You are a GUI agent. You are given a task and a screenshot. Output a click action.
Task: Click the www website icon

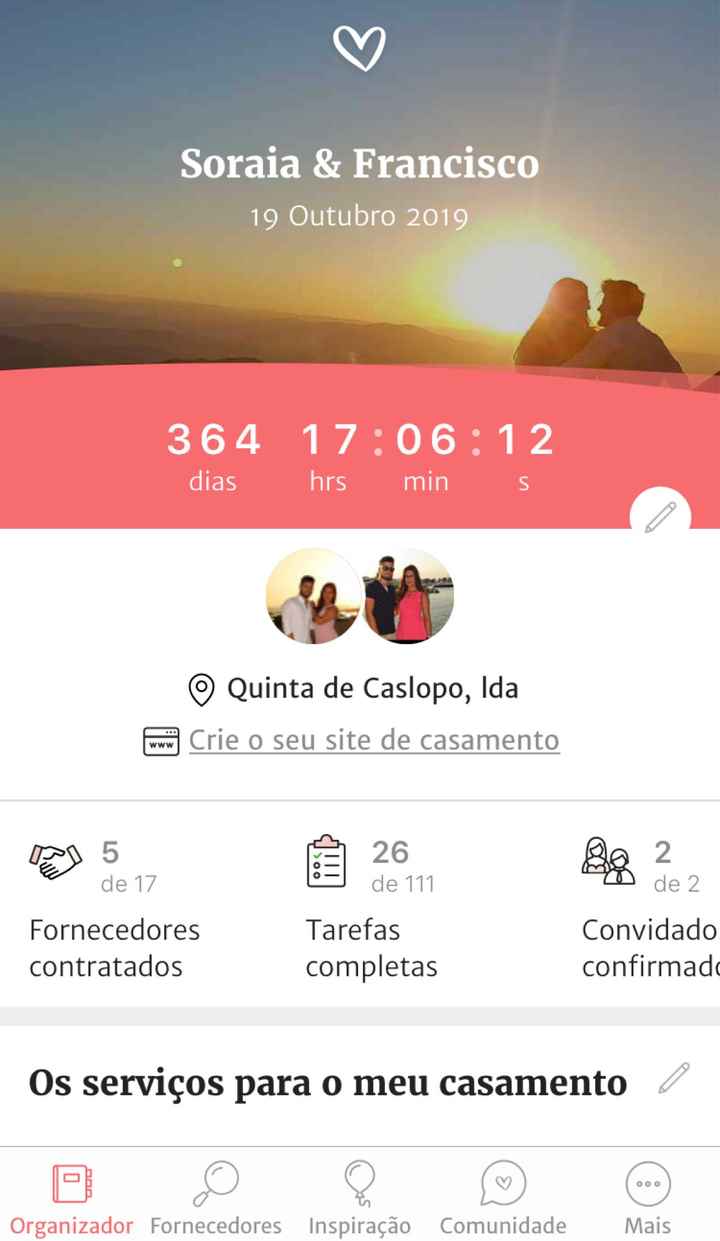click(x=161, y=740)
